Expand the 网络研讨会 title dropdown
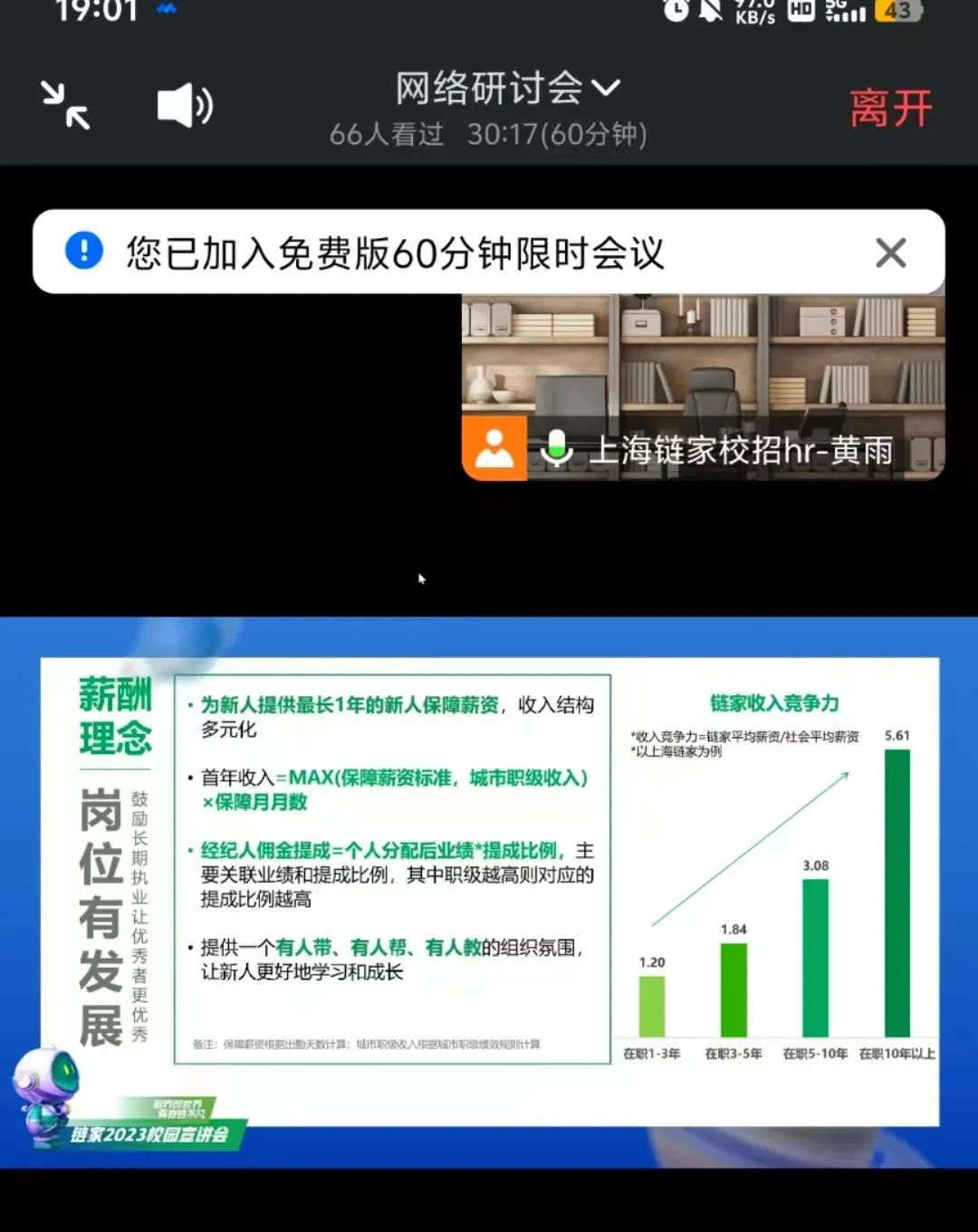Viewport: 978px width, 1232px height. coord(605,88)
